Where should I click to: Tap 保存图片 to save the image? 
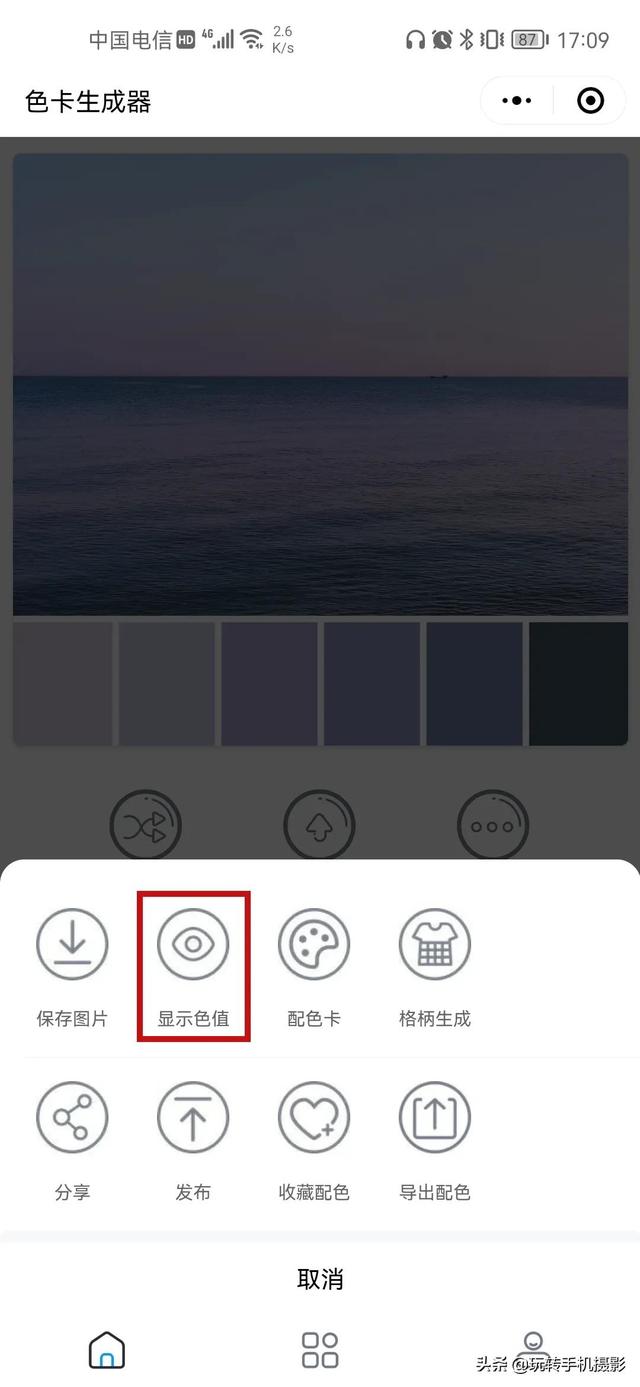(72, 968)
